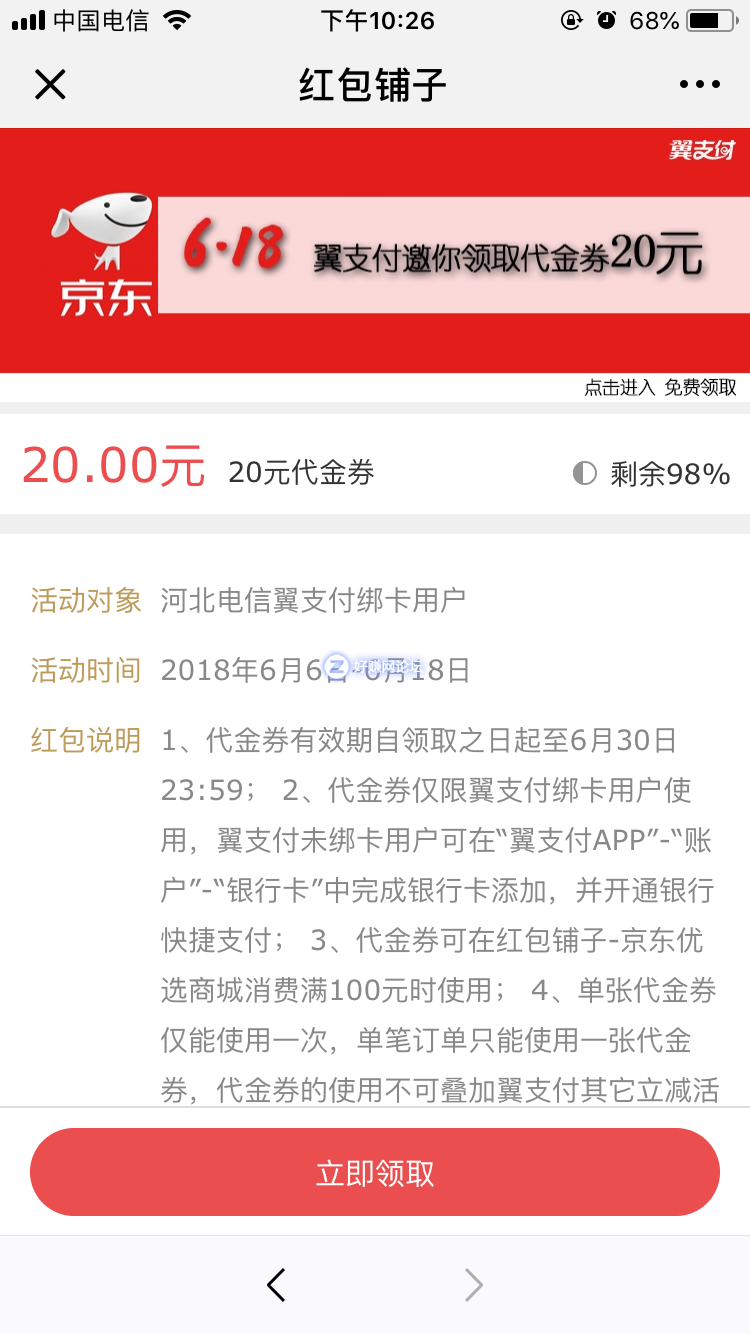
Task: Open the three-dot overflow menu
Action: pyautogui.click(x=699, y=85)
